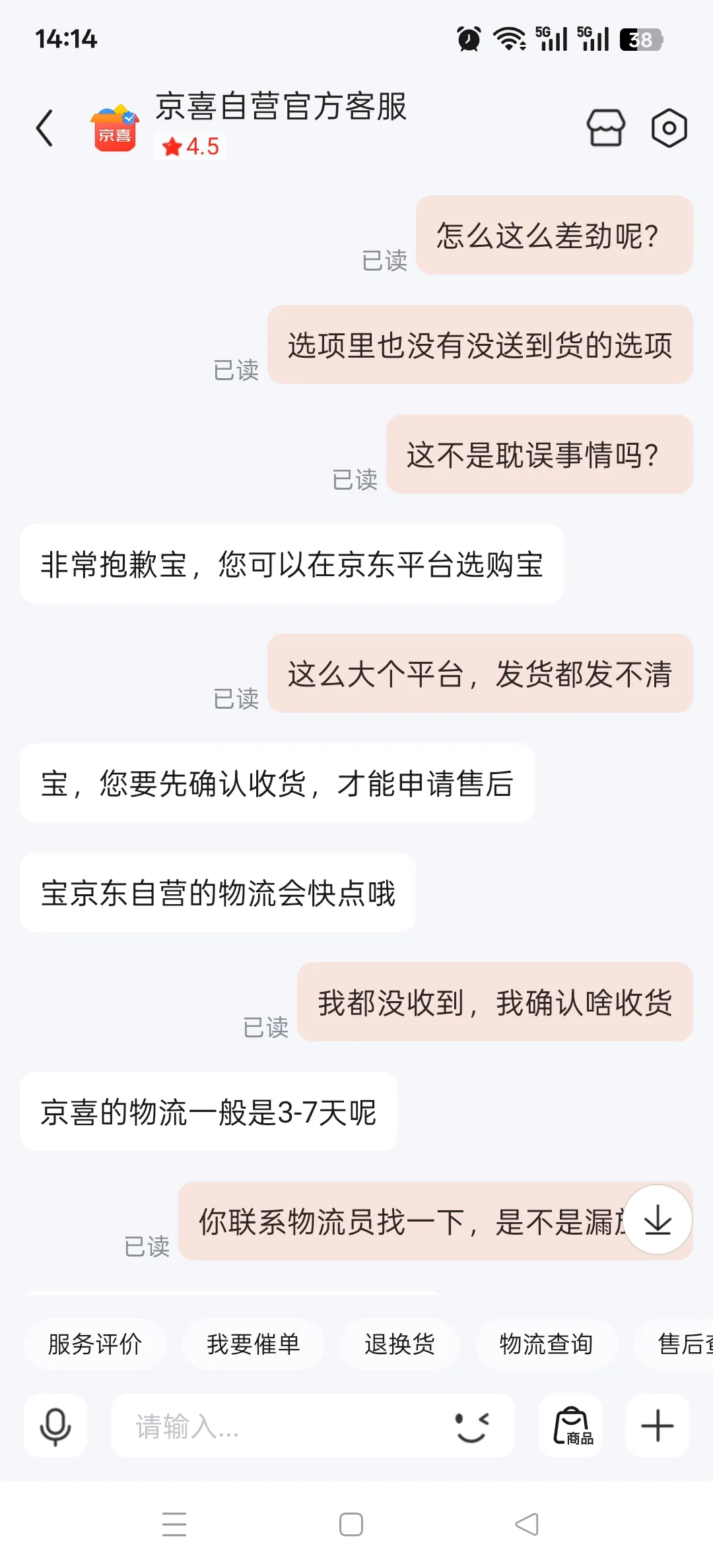Focus the 请输入 message field

pos(277,1426)
